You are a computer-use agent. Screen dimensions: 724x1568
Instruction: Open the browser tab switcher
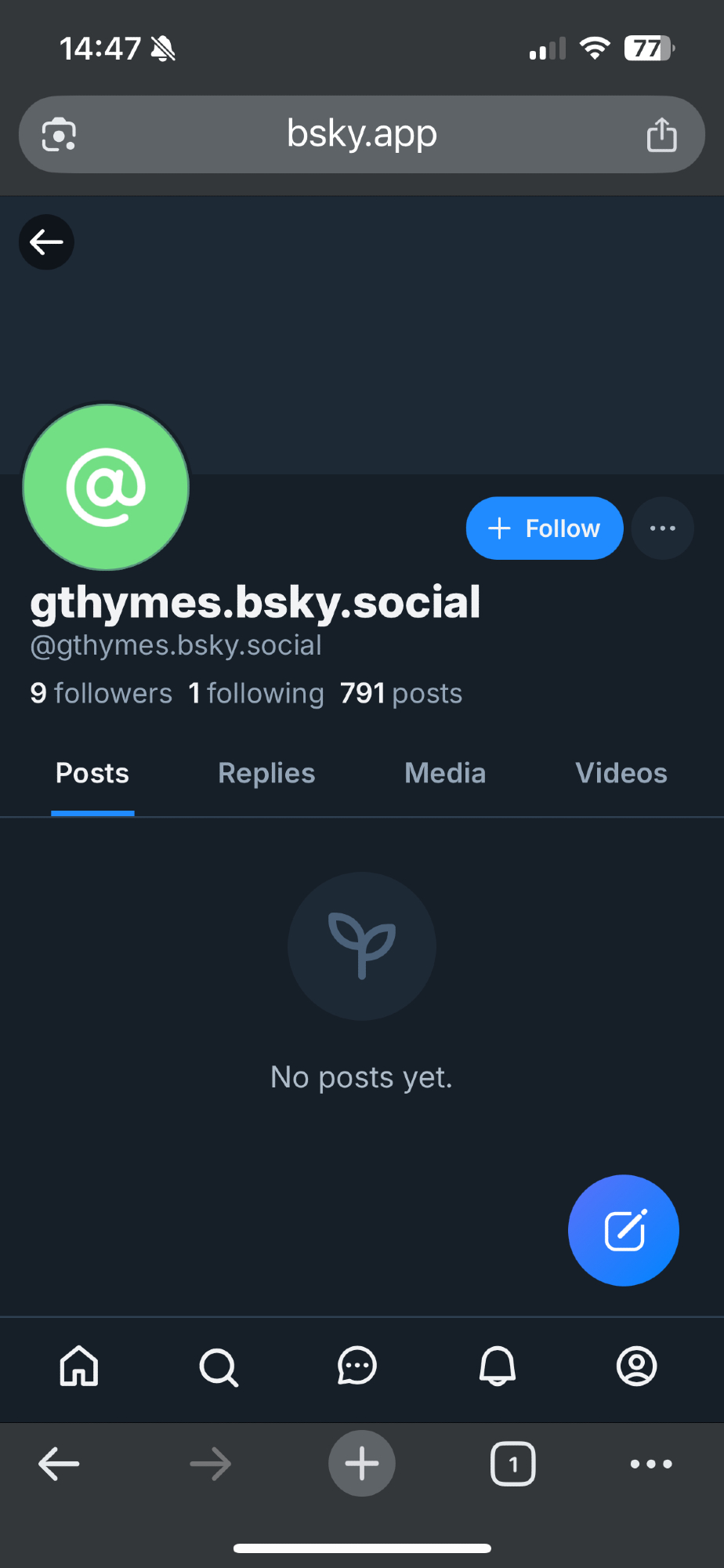pos(513,1464)
